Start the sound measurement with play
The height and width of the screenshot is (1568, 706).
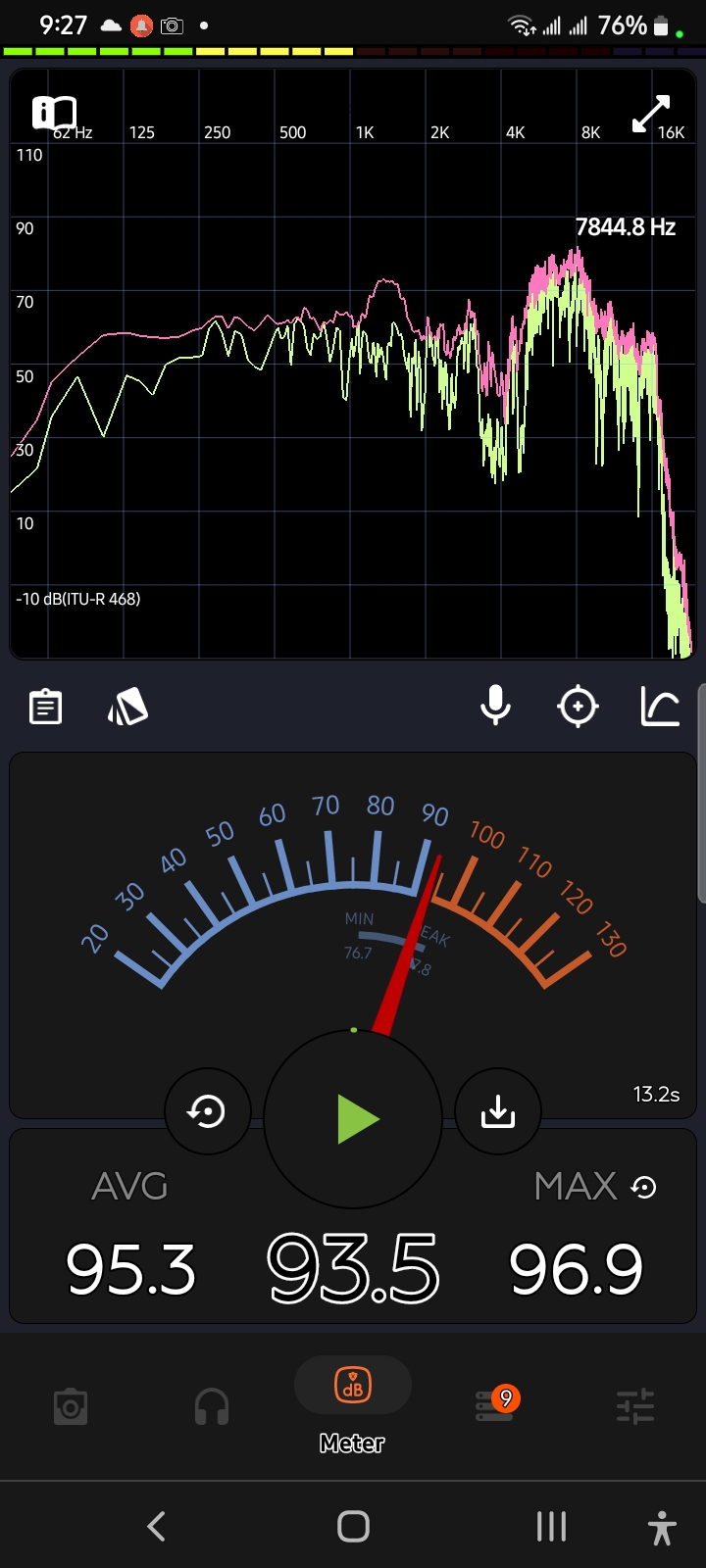[353, 1119]
